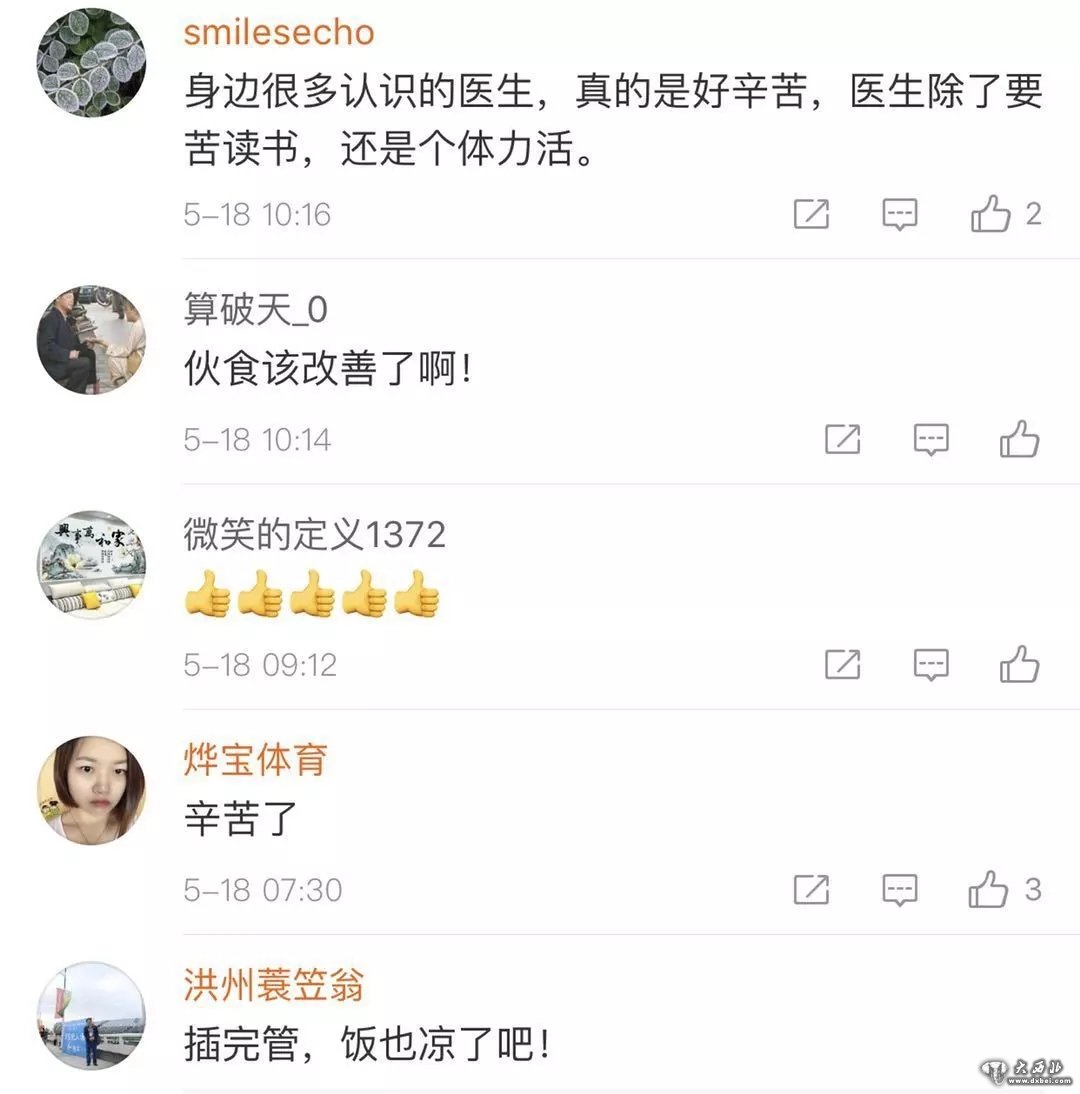The width and height of the screenshot is (1080, 1094).
Task: Reply to 烨宝体育's comment
Action: click(x=900, y=889)
